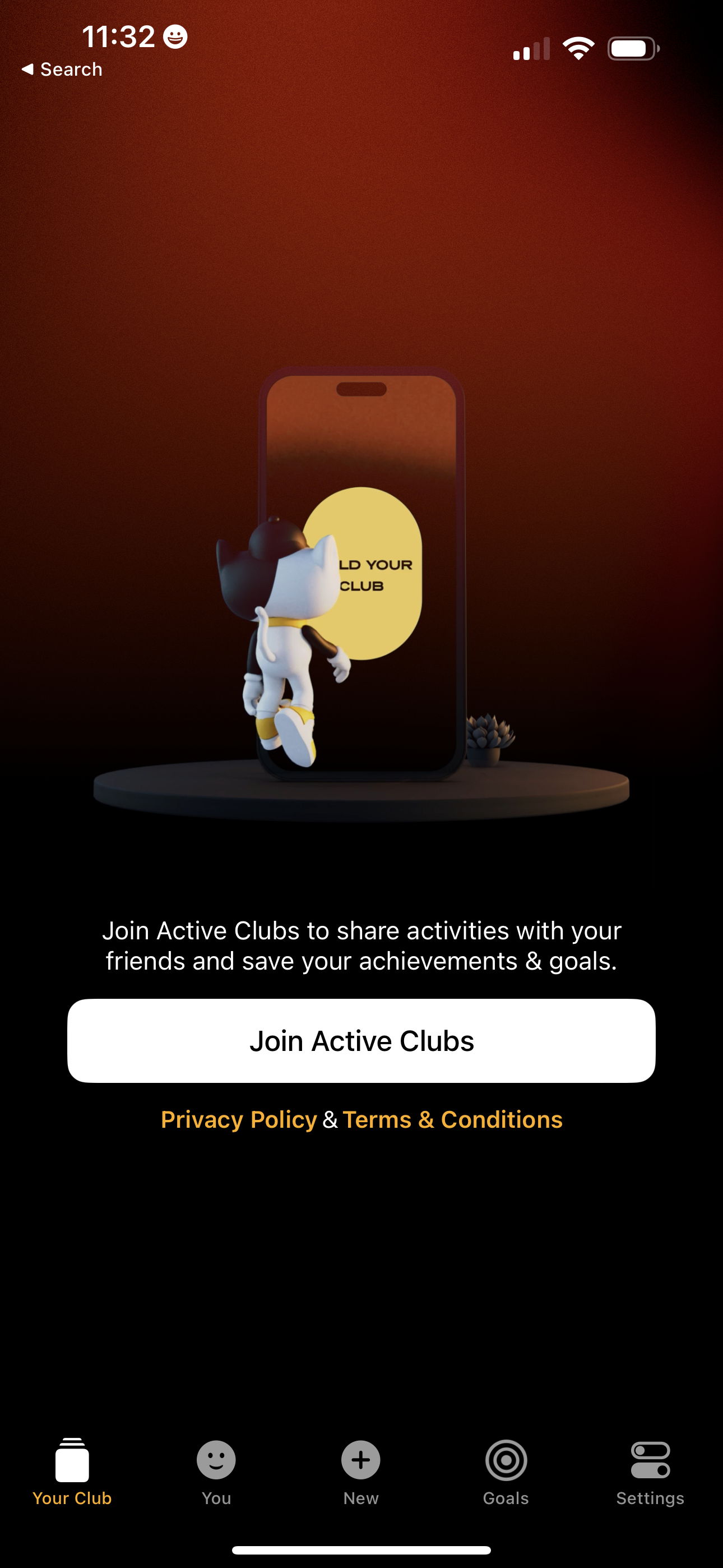Viewport: 723px width, 1568px height.
Task: Tap the plus icon in the tab bar
Action: pyautogui.click(x=361, y=1460)
